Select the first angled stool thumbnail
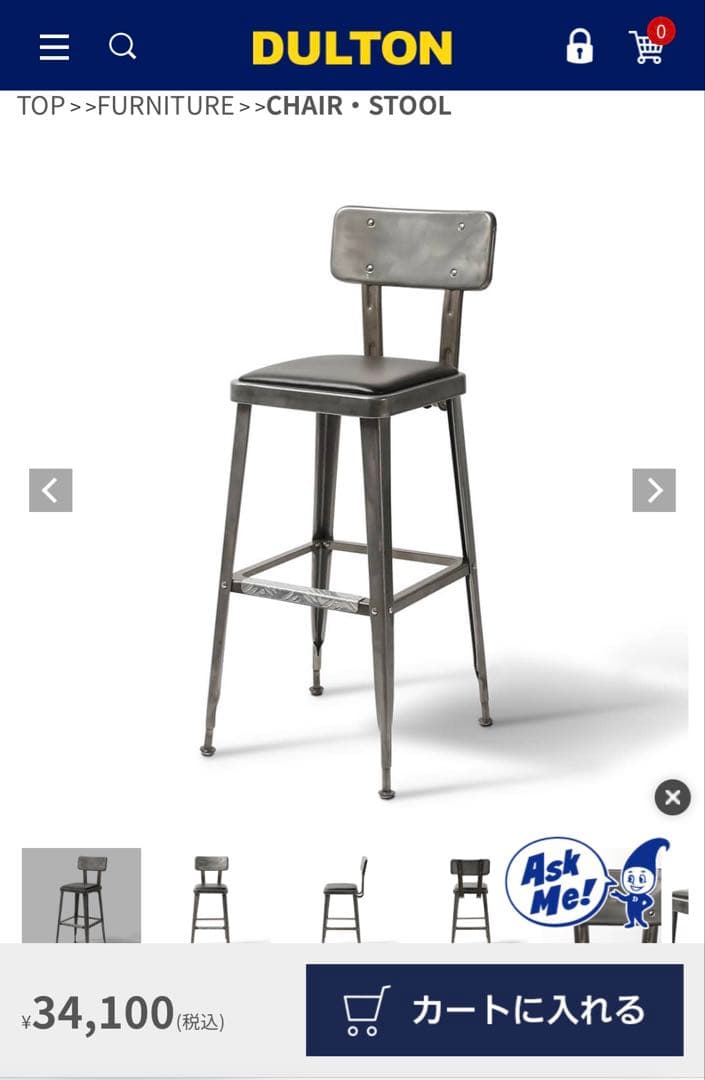 coord(81,895)
